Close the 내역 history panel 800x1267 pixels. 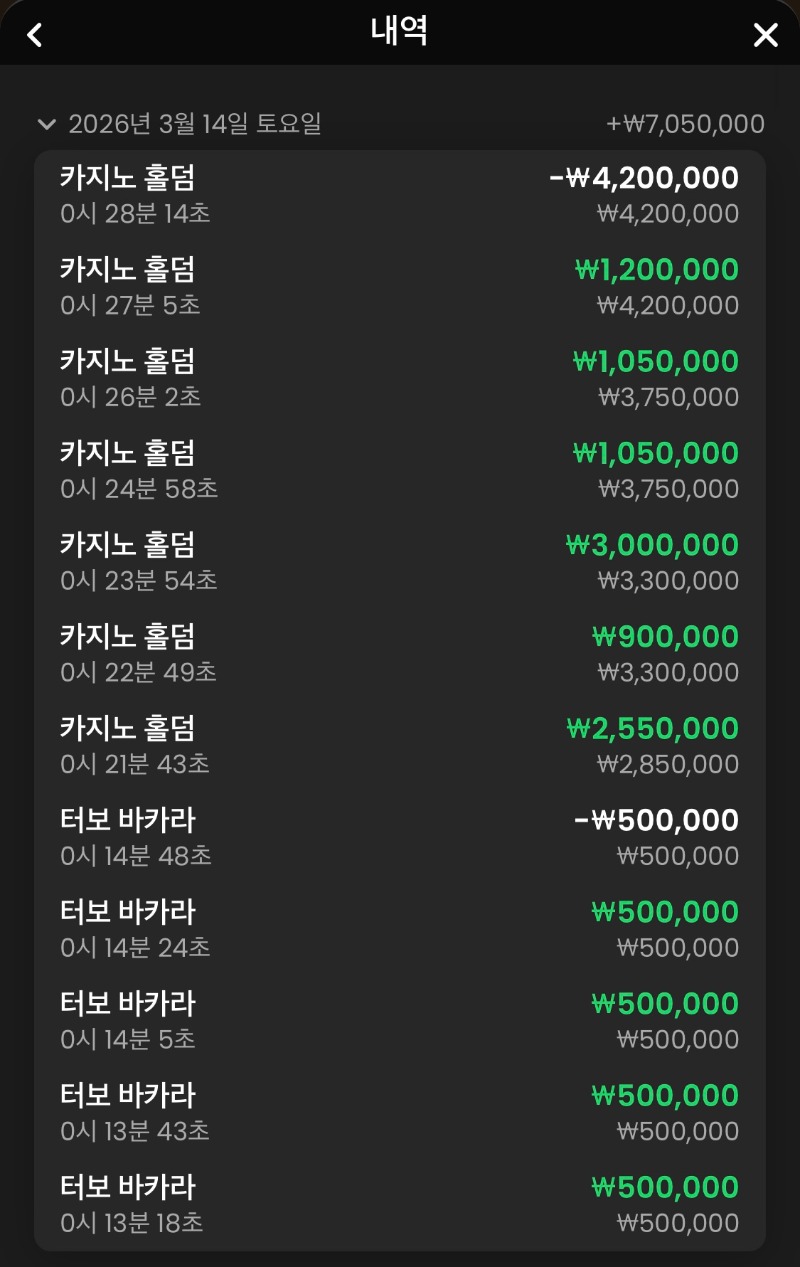pos(765,35)
